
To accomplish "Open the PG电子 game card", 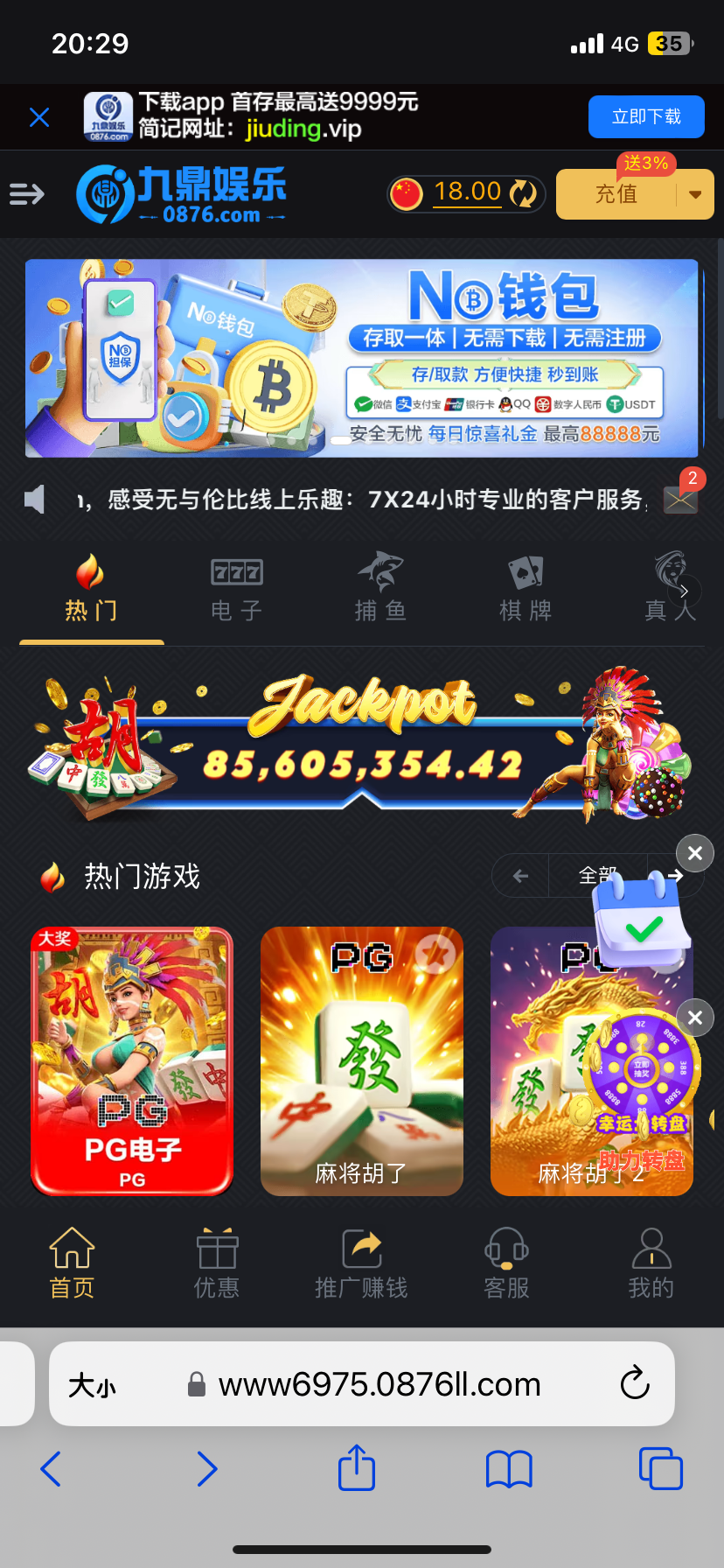I will [132, 1060].
